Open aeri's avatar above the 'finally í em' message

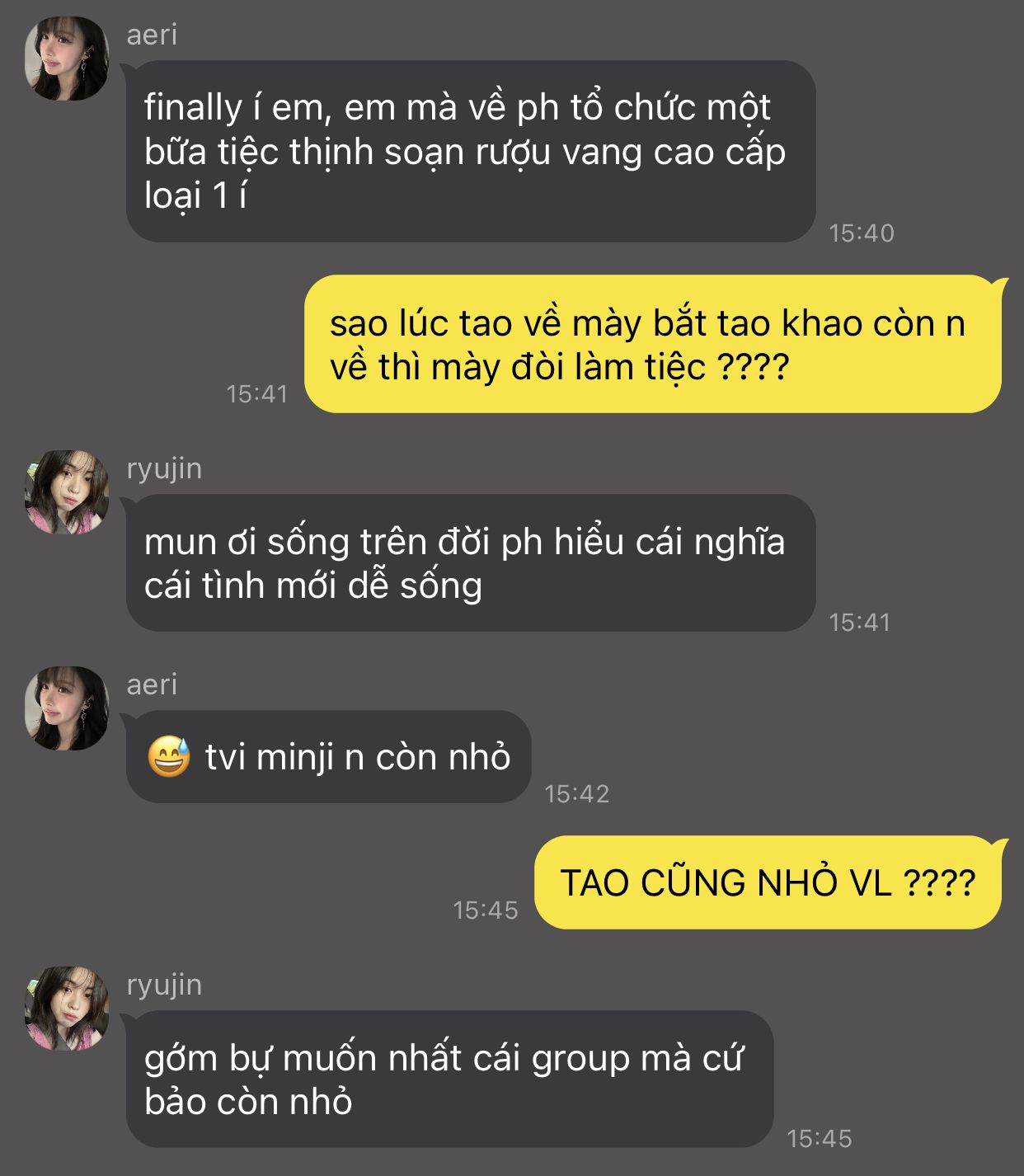tap(67, 59)
